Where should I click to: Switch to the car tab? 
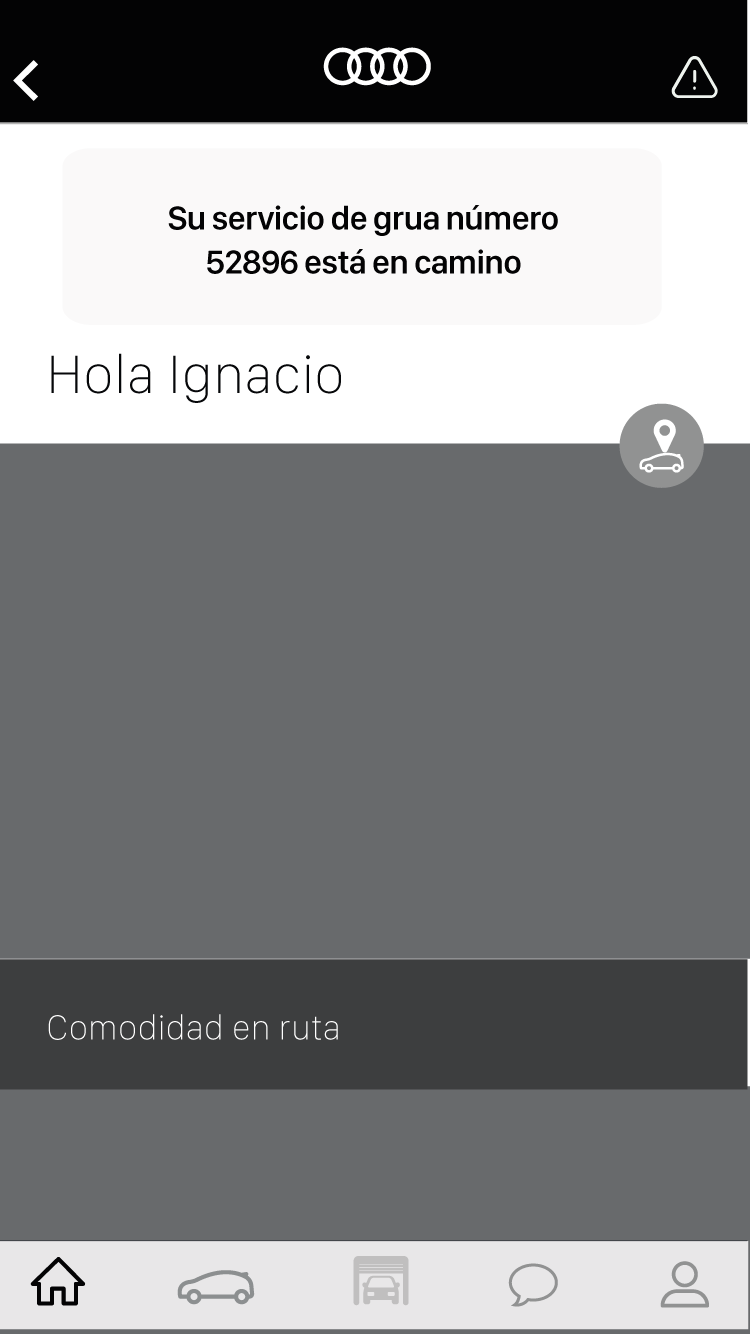click(x=216, y=1285)
